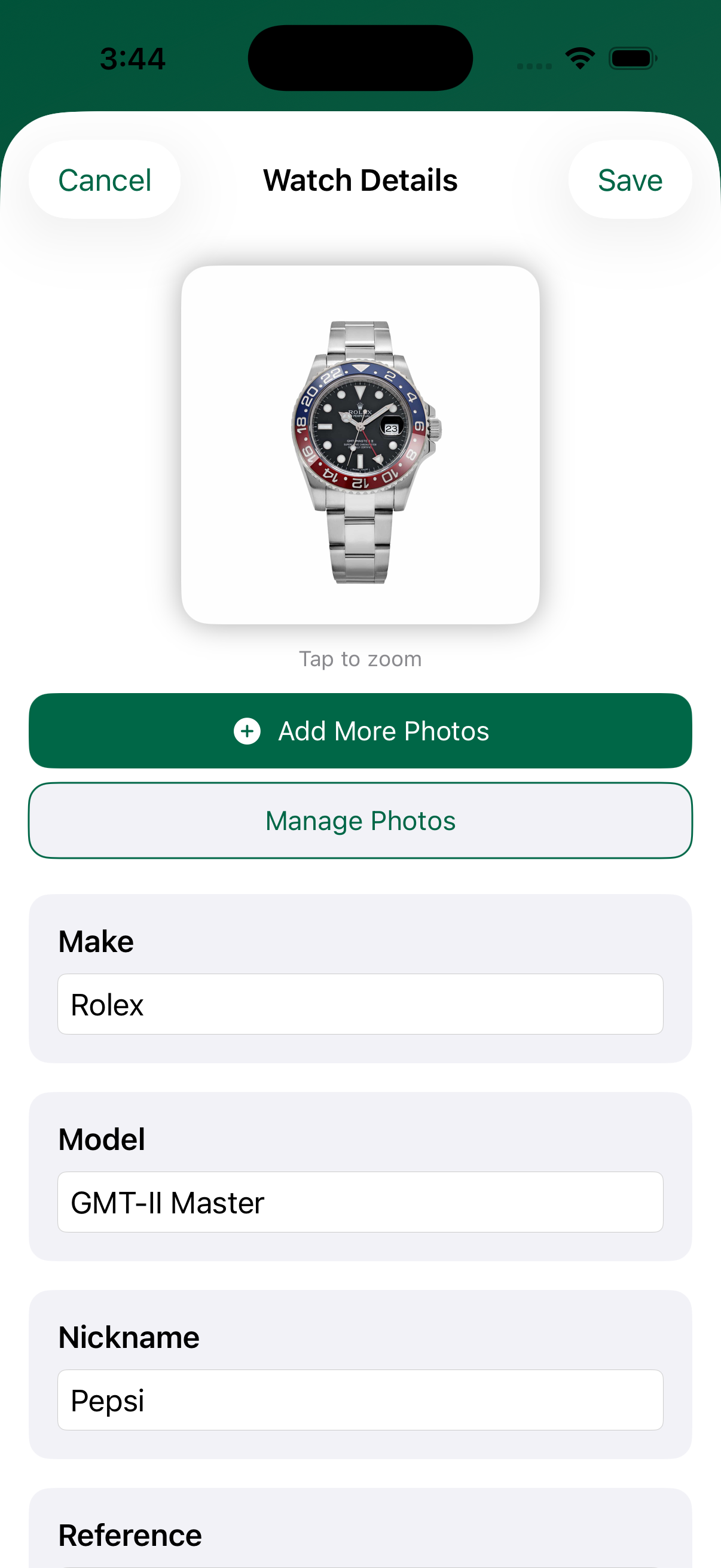Tap the plus icon on Add More Photos
The image size is (721, 1568).
246,731
